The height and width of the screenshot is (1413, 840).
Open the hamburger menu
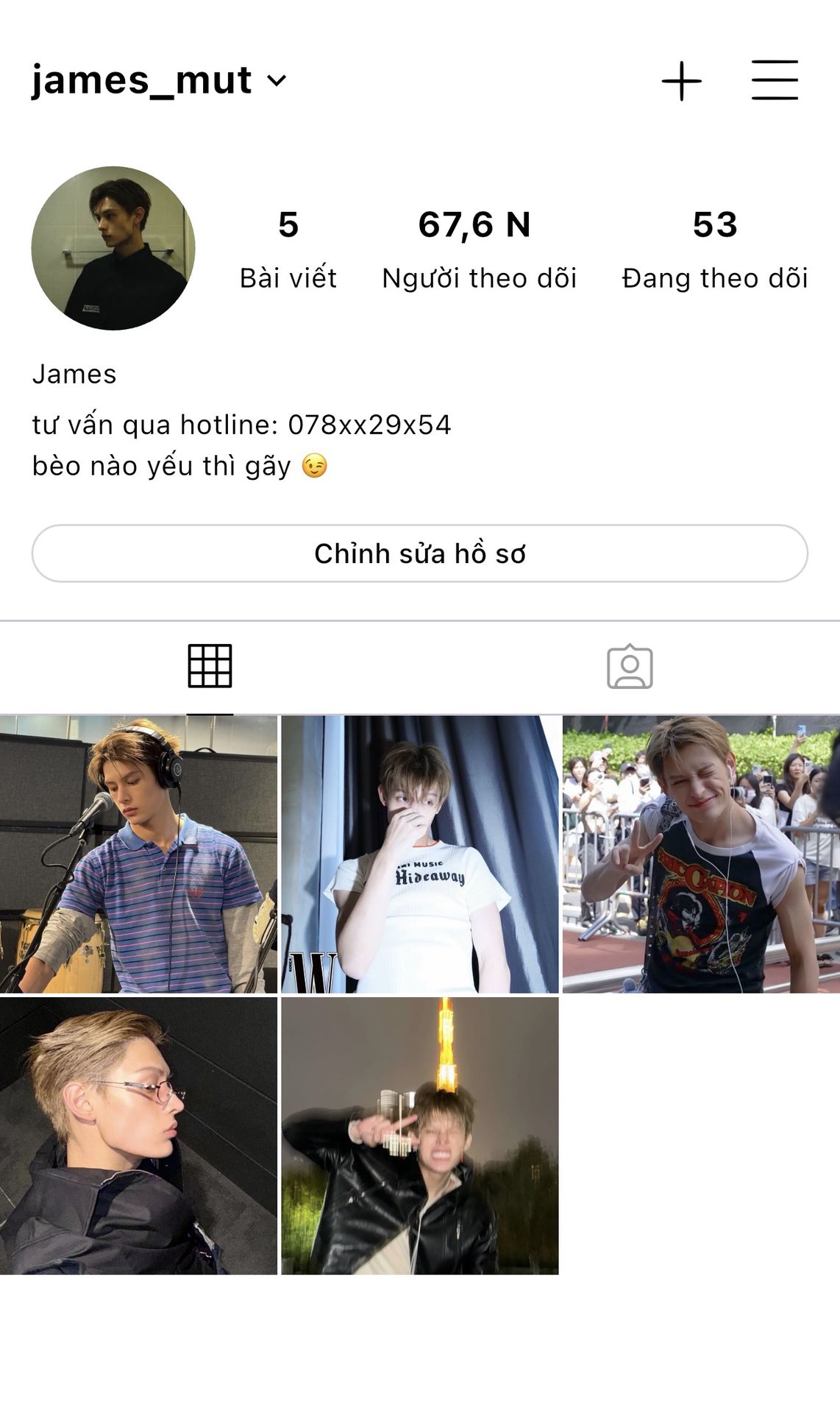(x=775, y=80)
